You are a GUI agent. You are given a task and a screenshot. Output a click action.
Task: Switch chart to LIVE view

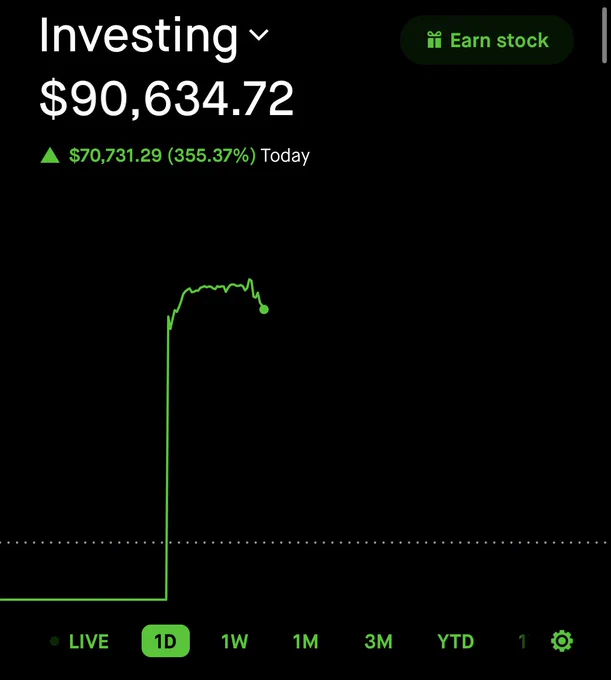(79, 641)
